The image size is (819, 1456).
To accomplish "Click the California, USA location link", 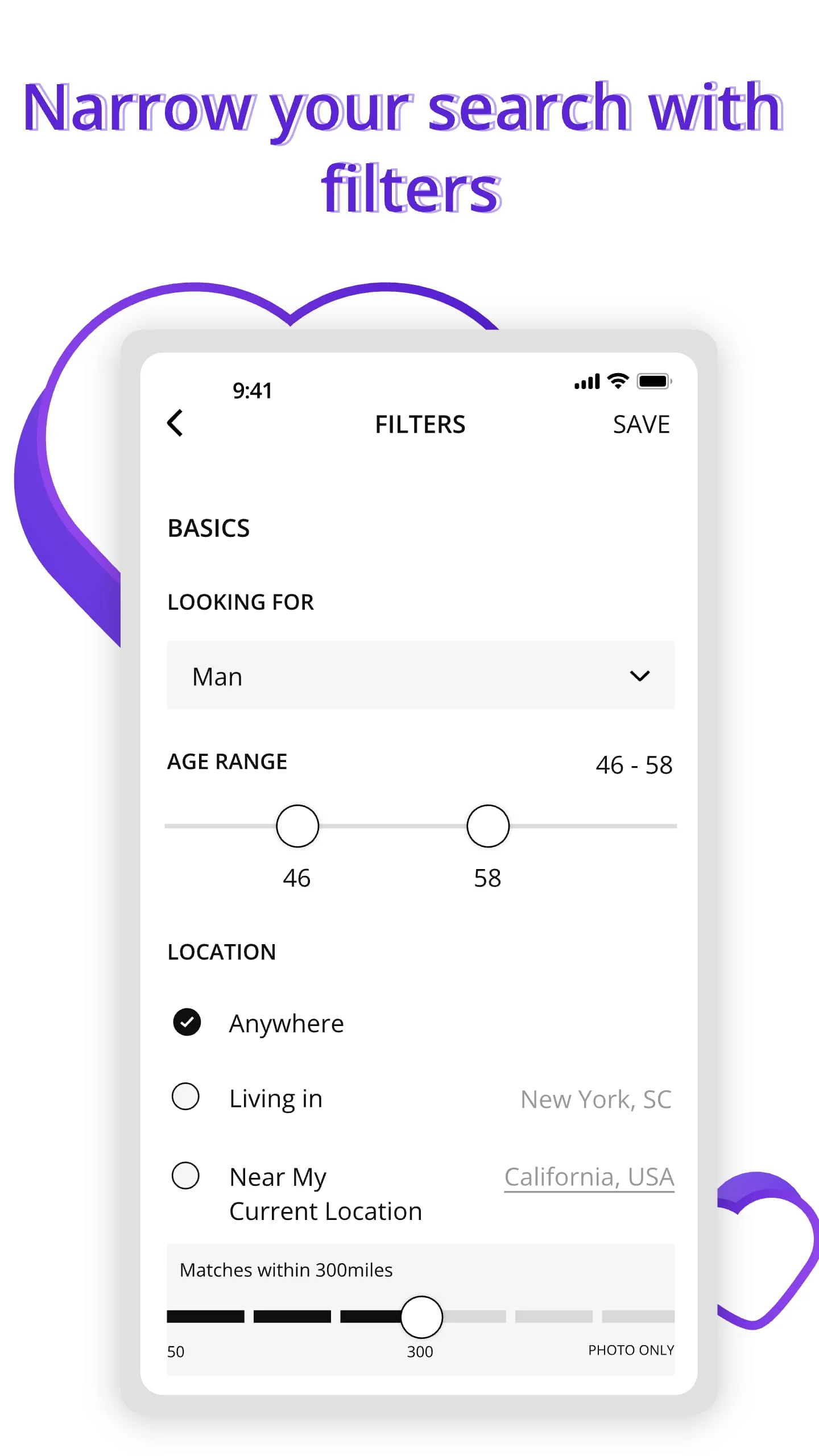I will [589, 1176].
